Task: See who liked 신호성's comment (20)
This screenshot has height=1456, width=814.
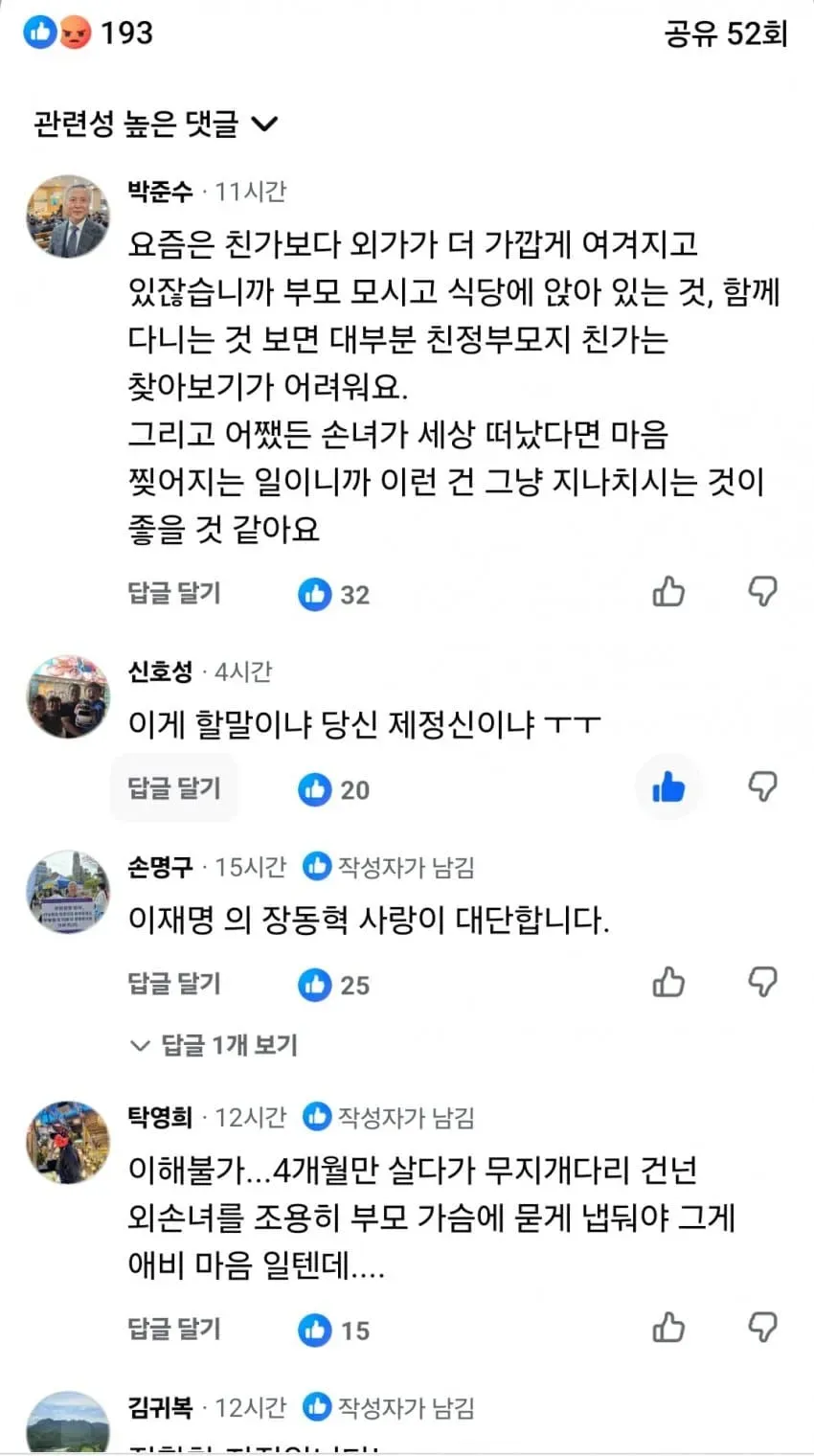Action: (x=333, y=790)
